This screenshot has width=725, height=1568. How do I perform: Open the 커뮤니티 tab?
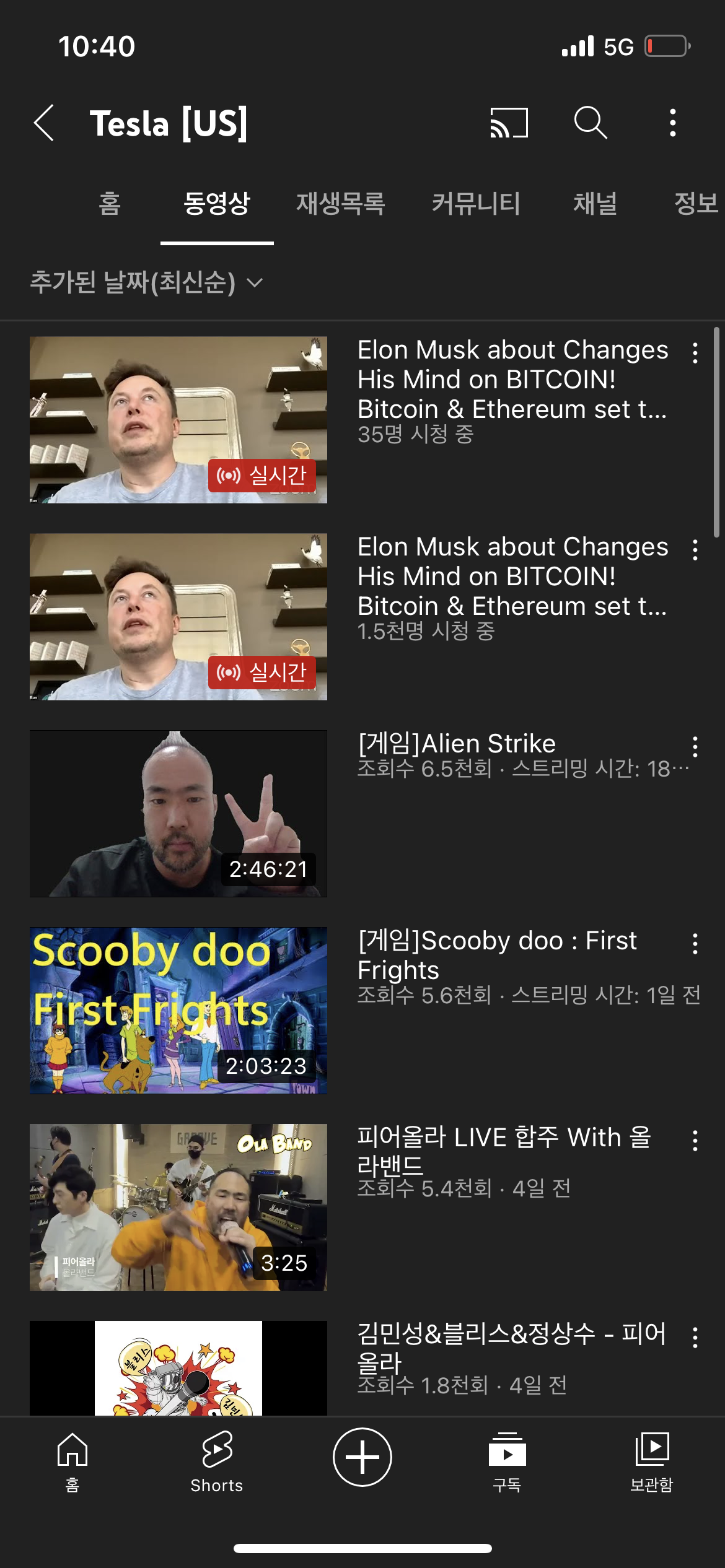pos(475,204)
